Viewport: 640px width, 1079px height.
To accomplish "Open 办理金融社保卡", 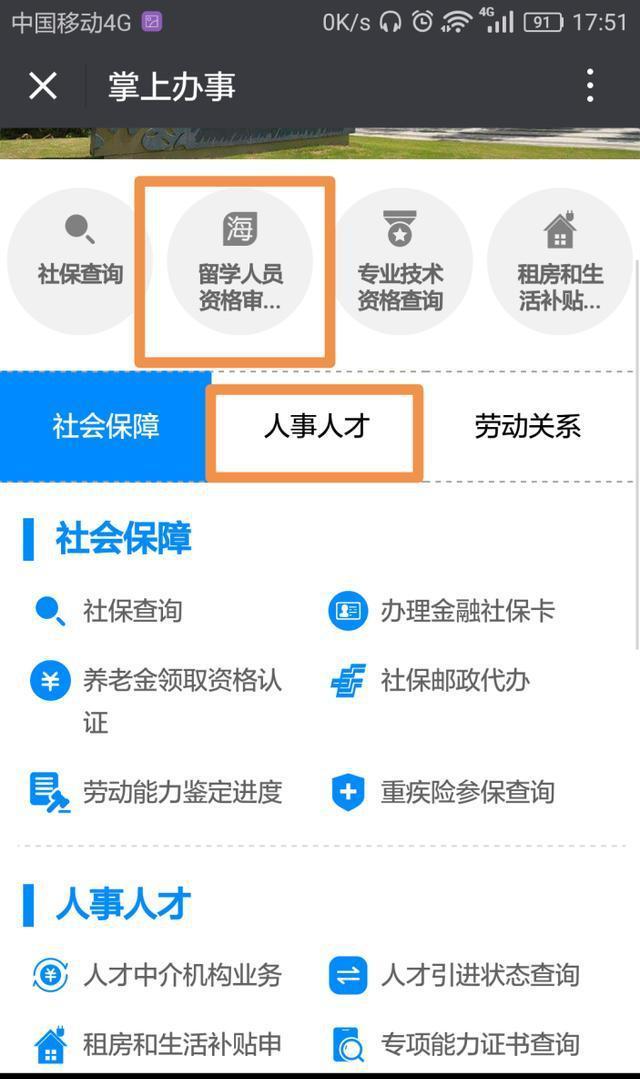I will tap(466, 611).
